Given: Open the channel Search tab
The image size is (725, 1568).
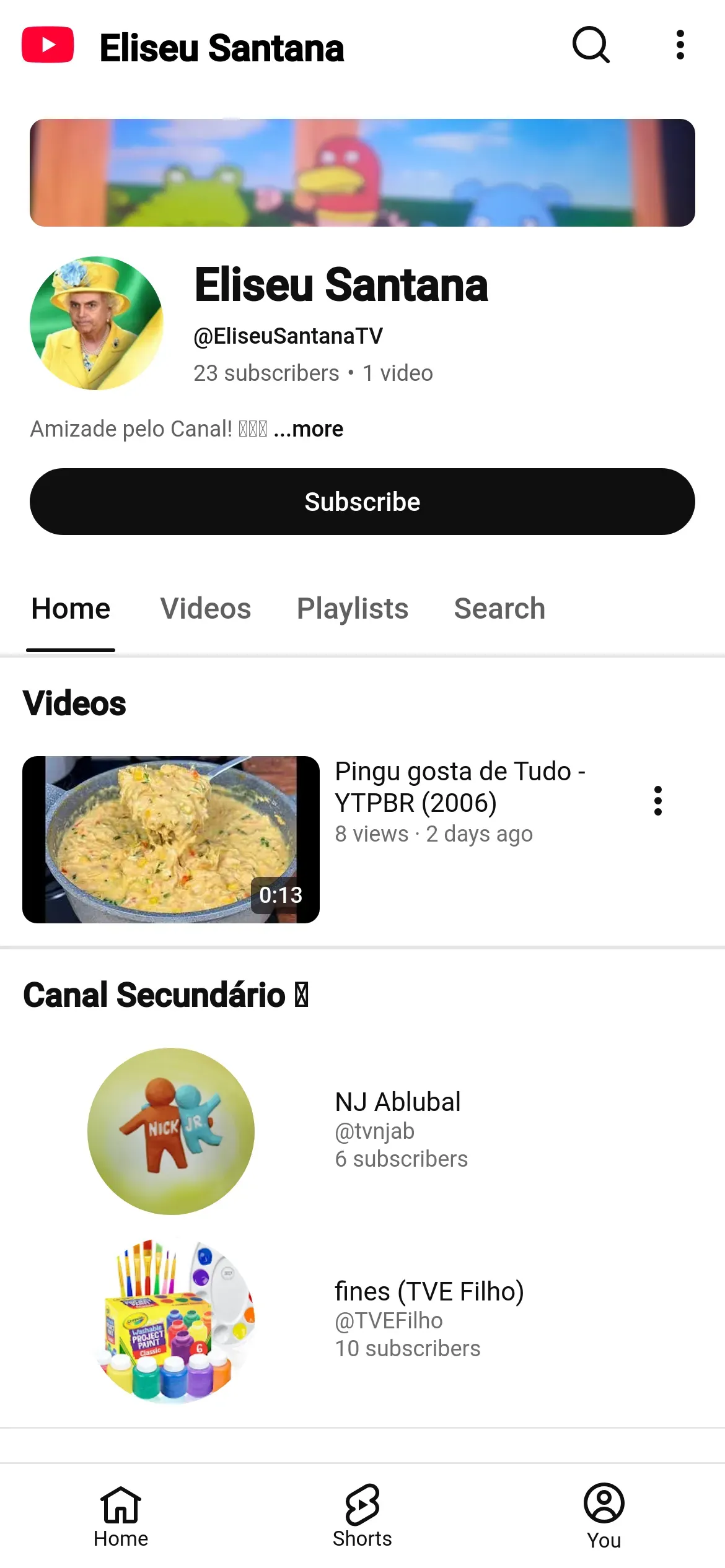Looking at the screenshot, I should pyautogui.click(x=499, y=609).
